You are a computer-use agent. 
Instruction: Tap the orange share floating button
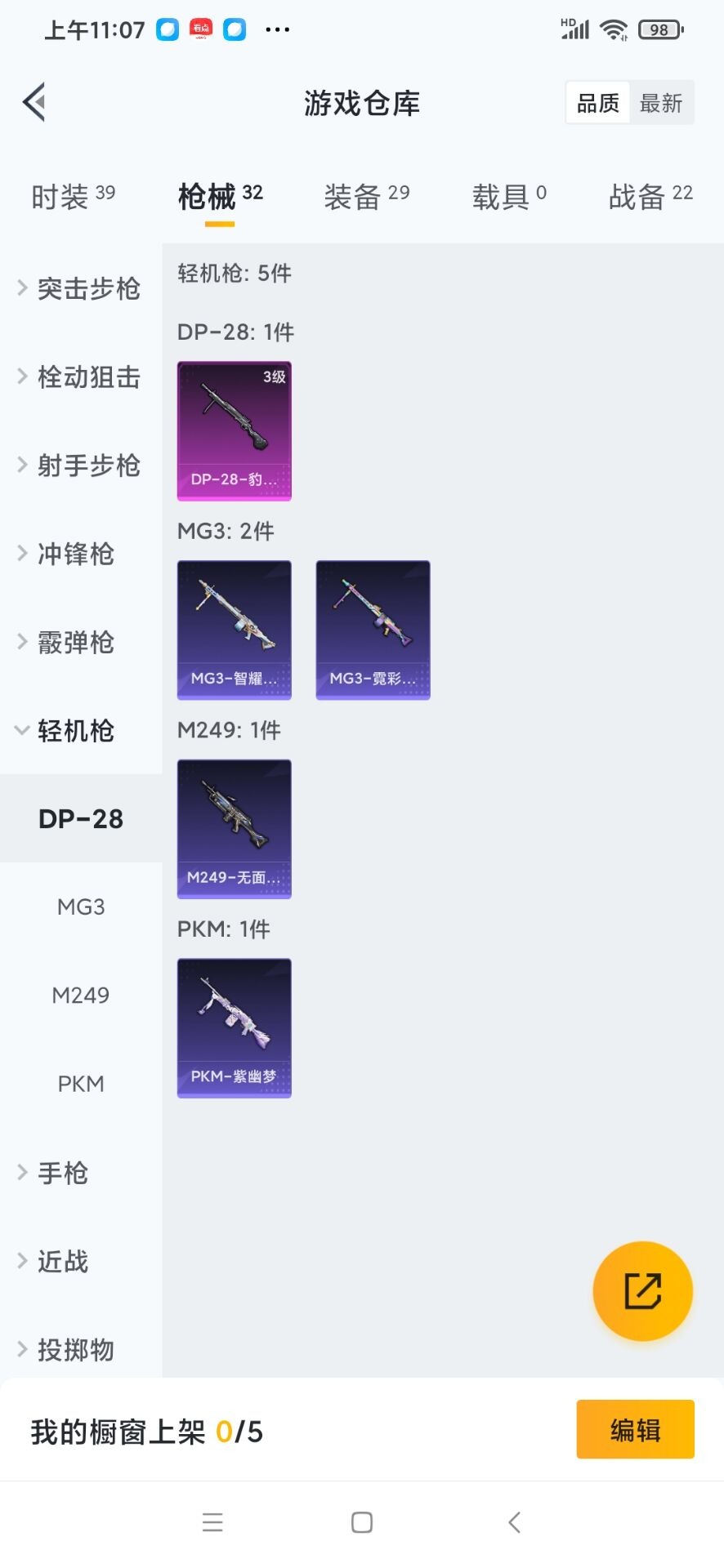pos(642,1291)
